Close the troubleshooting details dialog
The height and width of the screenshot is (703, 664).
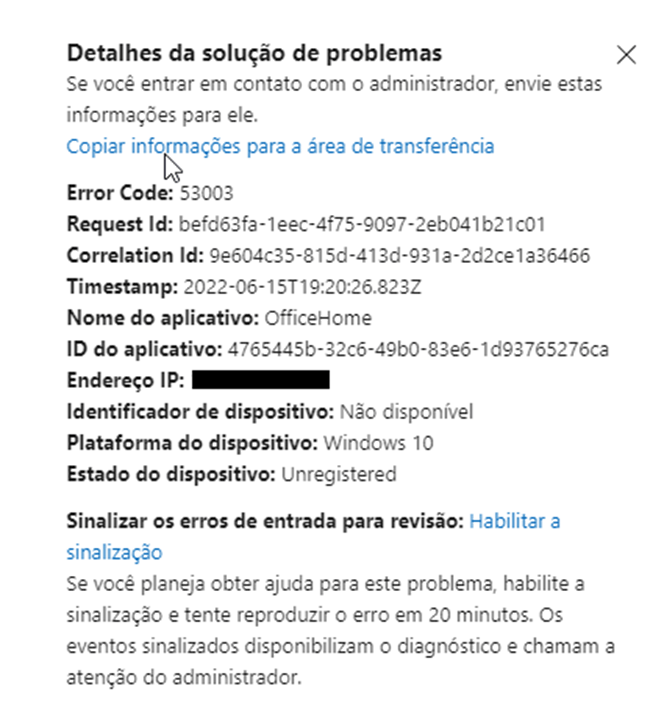pyautogui.click(x=626, y=55)
